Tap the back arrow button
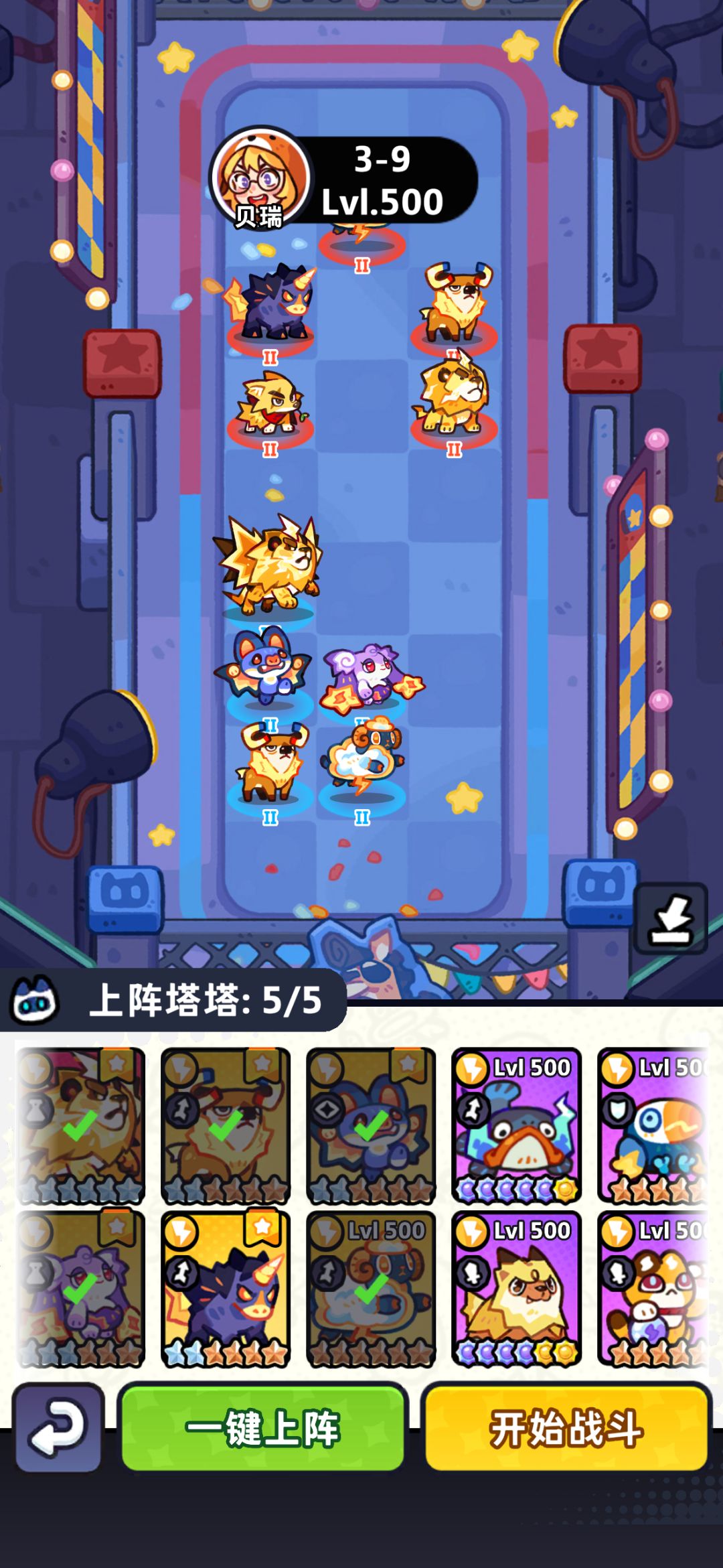723x1568 pixels. tap(58, 1428)
